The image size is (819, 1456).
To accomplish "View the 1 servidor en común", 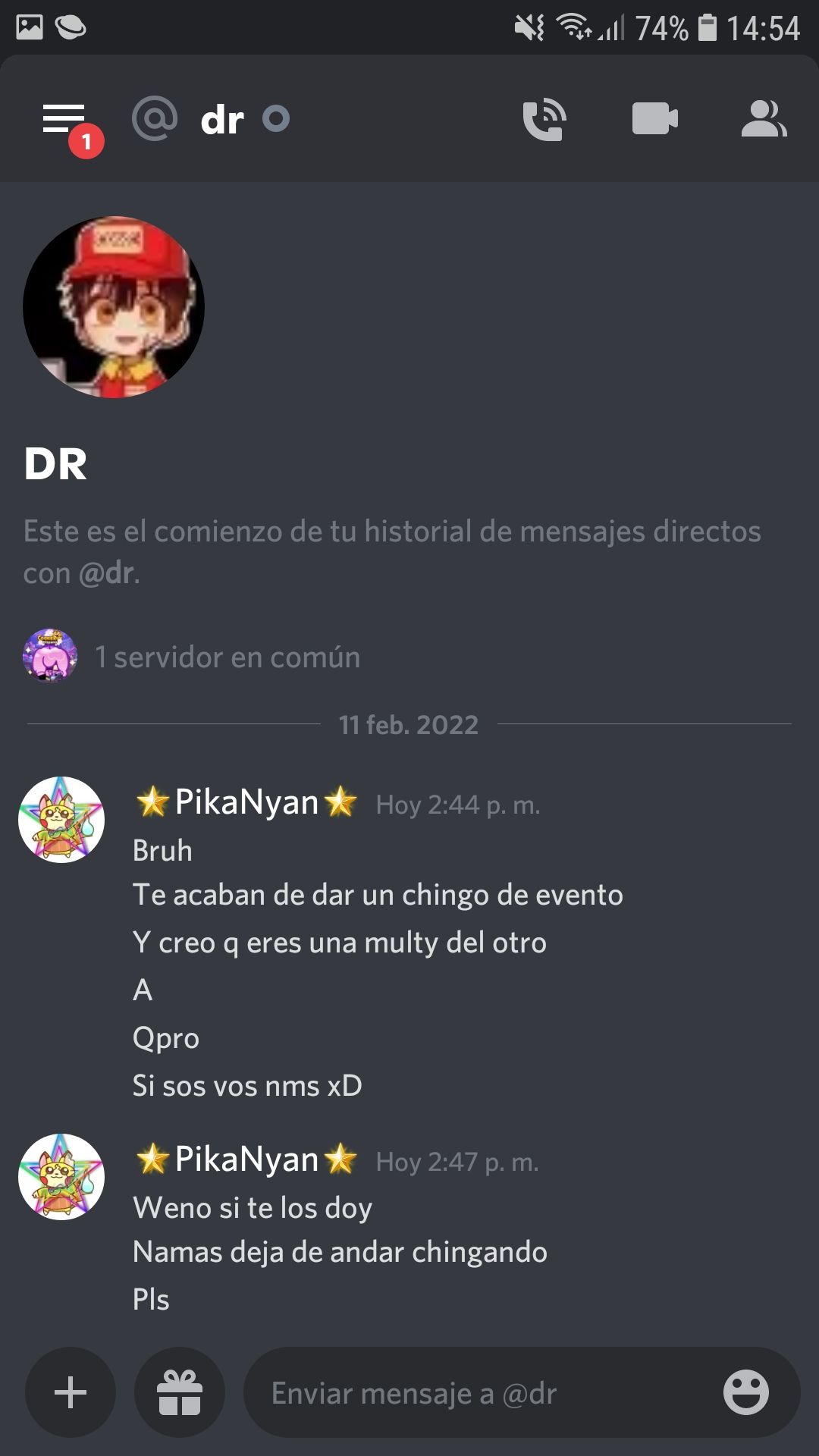I will point(226,657).
